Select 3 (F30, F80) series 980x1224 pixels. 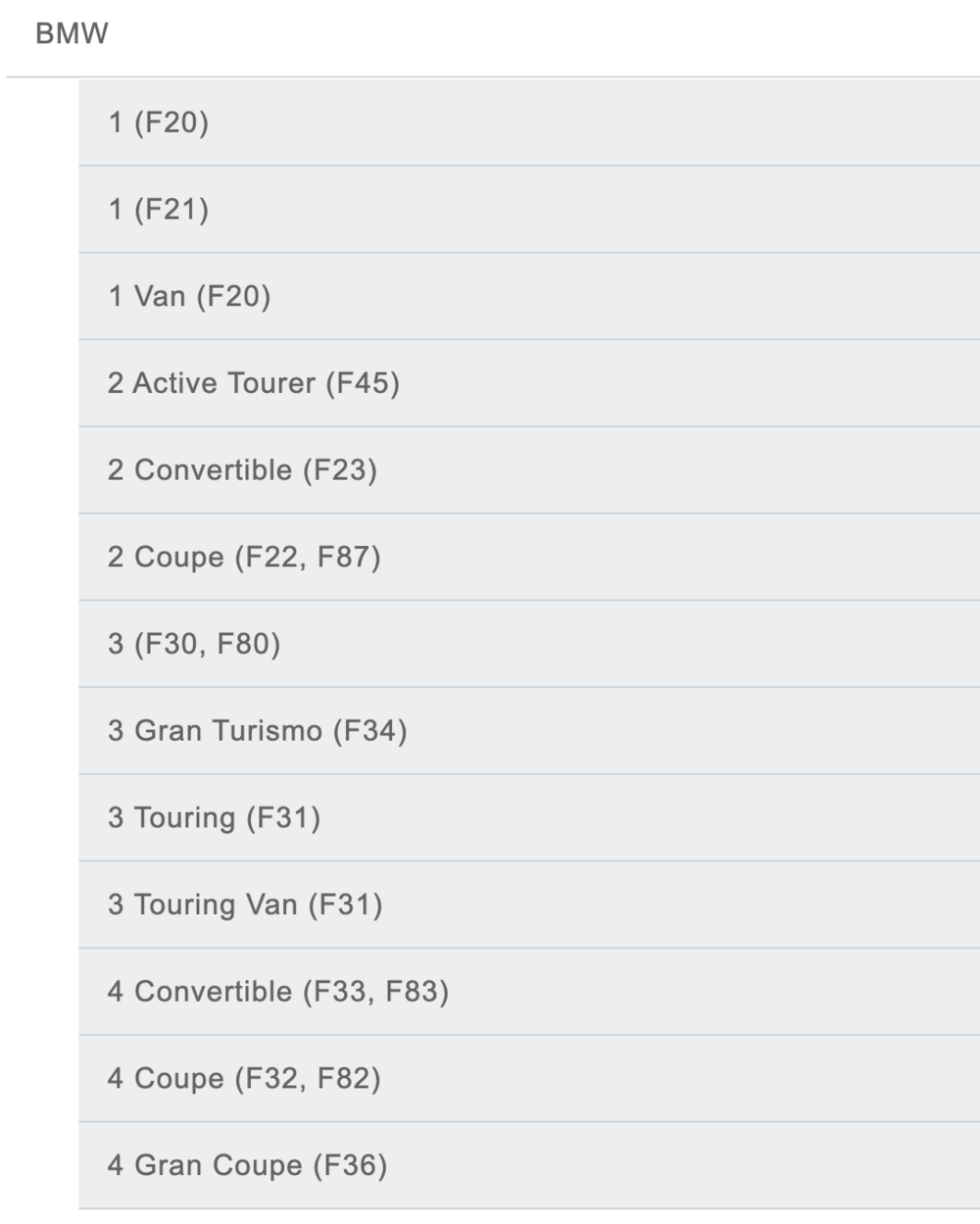[529, 644]
